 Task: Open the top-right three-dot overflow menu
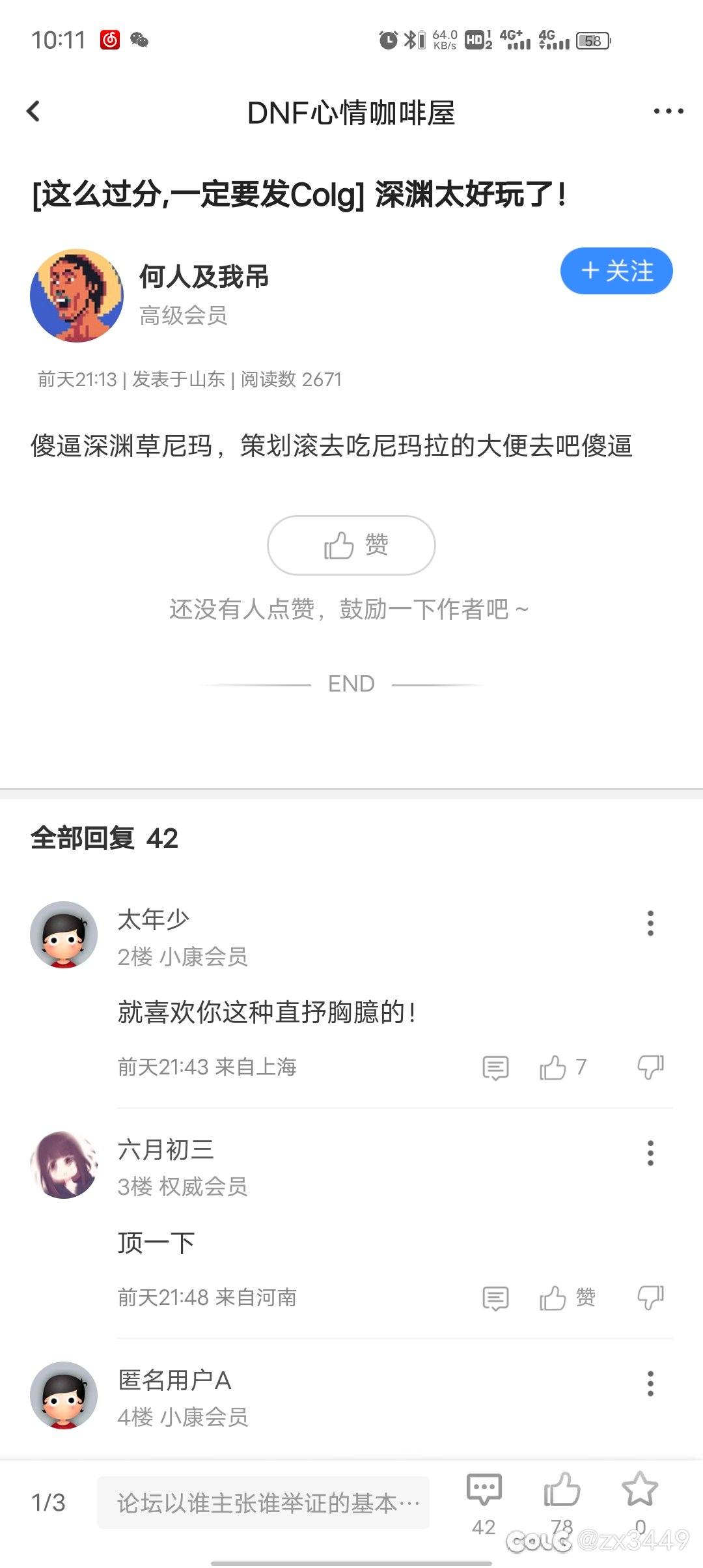point(669,111)
